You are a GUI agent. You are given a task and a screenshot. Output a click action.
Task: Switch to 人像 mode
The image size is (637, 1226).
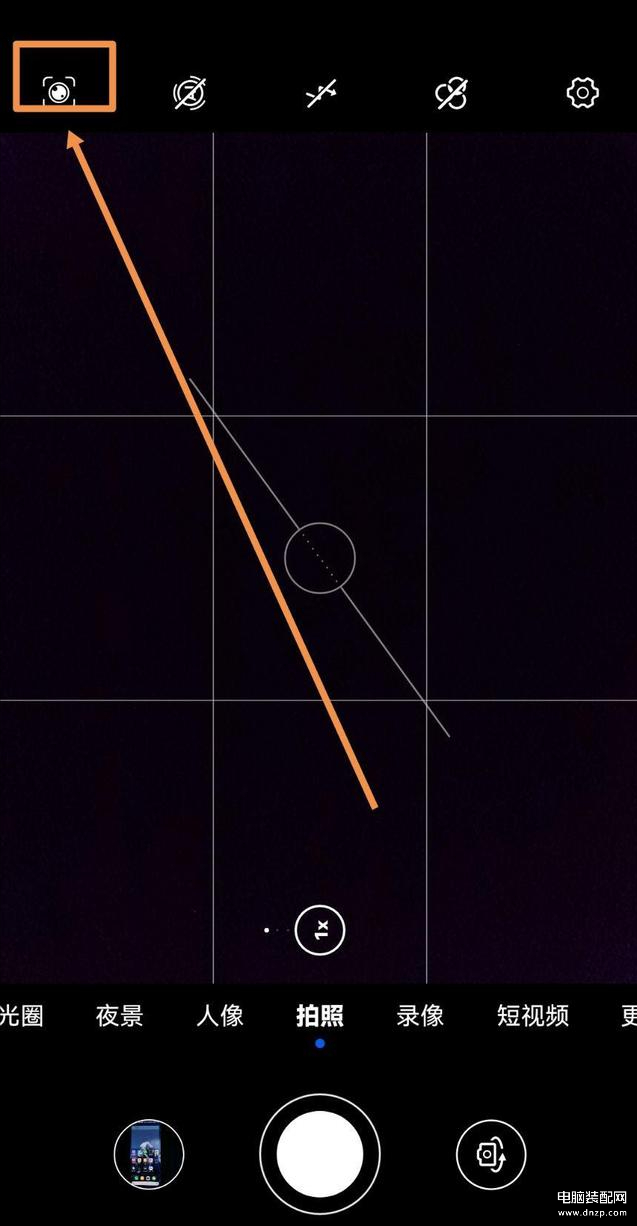pos(220,1016)
